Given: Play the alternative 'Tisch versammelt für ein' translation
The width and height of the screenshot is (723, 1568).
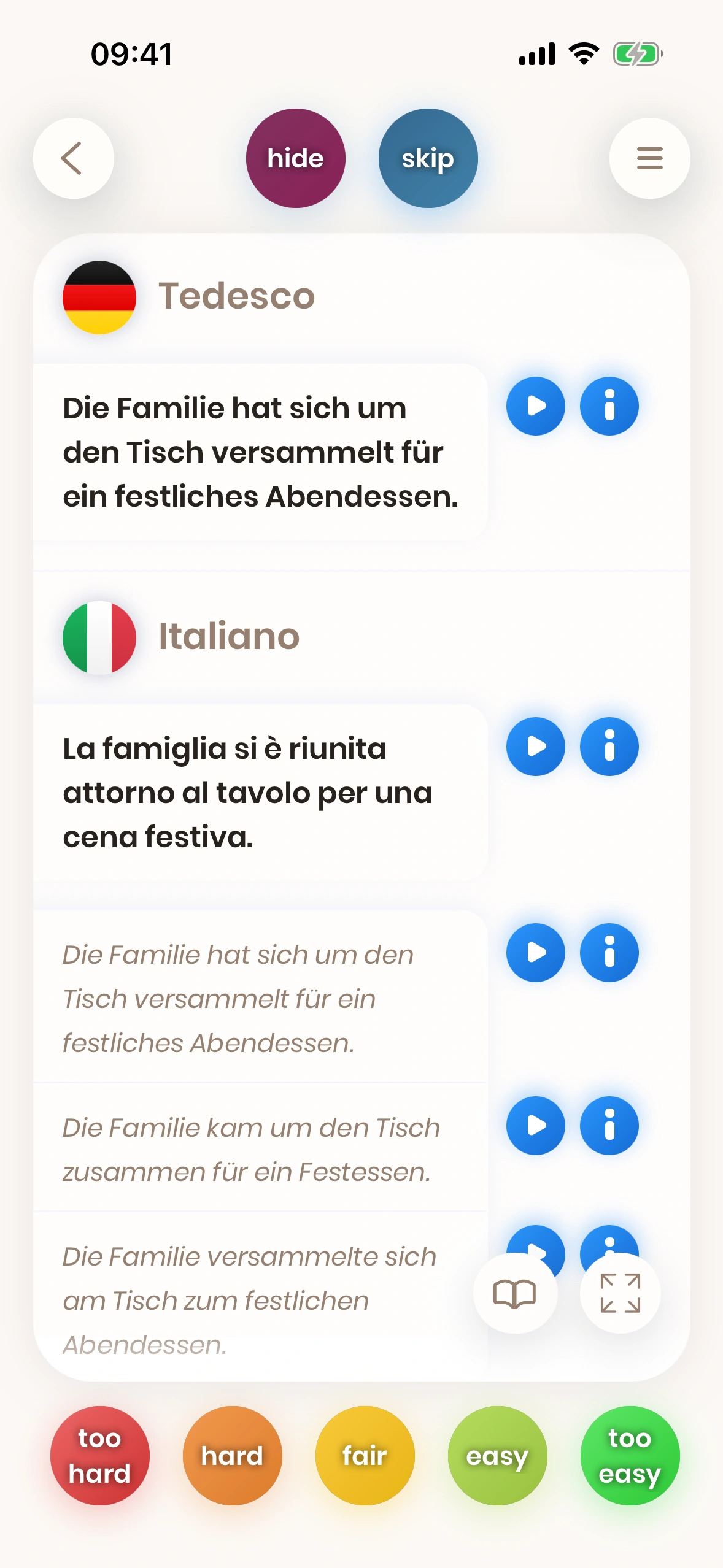Looking at the screenshot, I should click(535, 953).
